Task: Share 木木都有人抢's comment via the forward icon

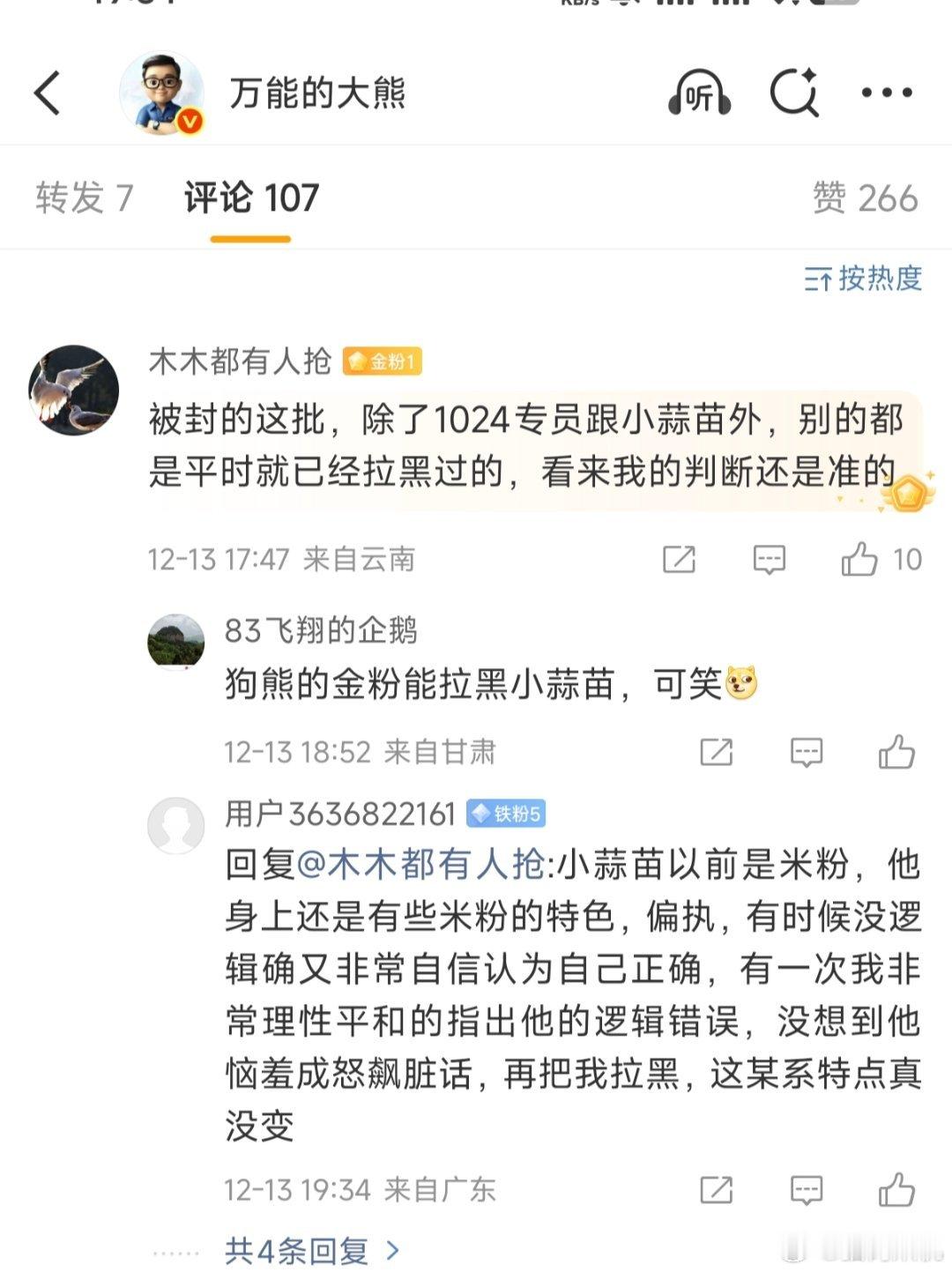Action: (x=677, y=559)
